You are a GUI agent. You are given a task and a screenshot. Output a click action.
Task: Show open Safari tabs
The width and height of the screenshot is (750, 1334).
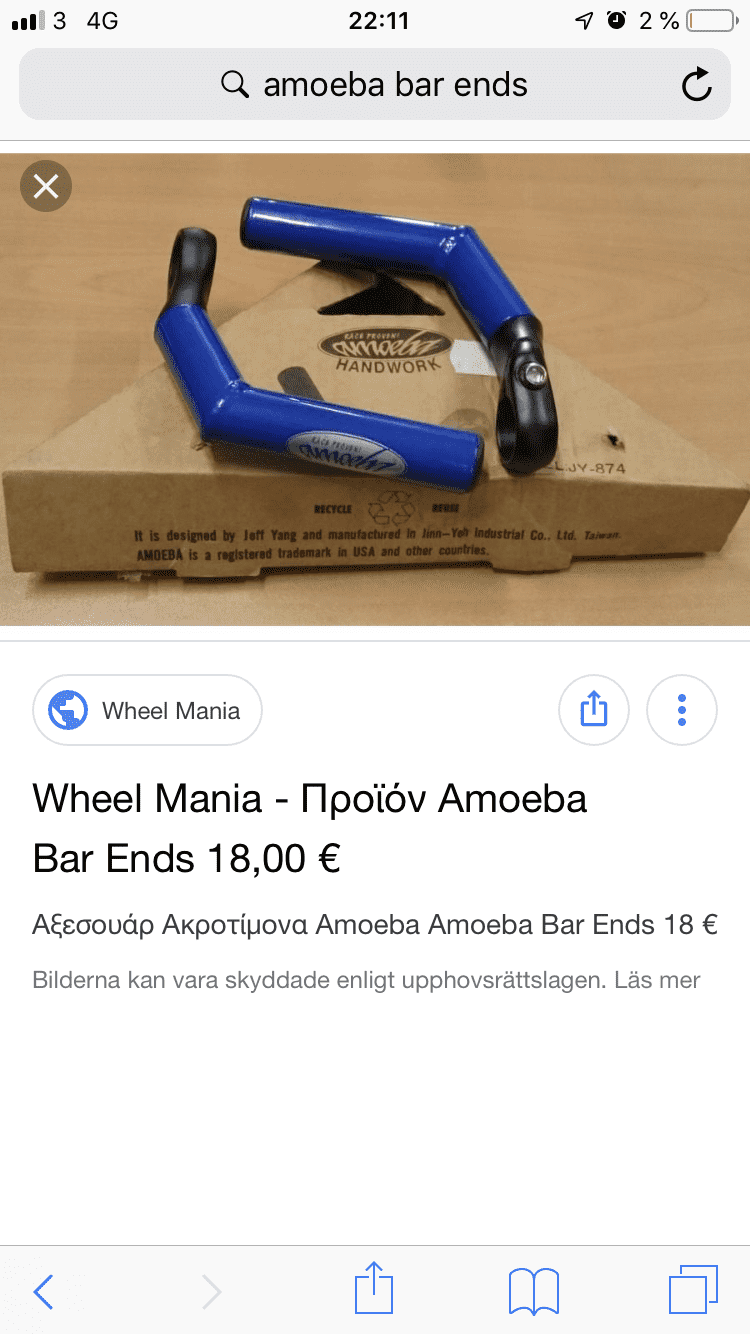[x=693, y=1290]
